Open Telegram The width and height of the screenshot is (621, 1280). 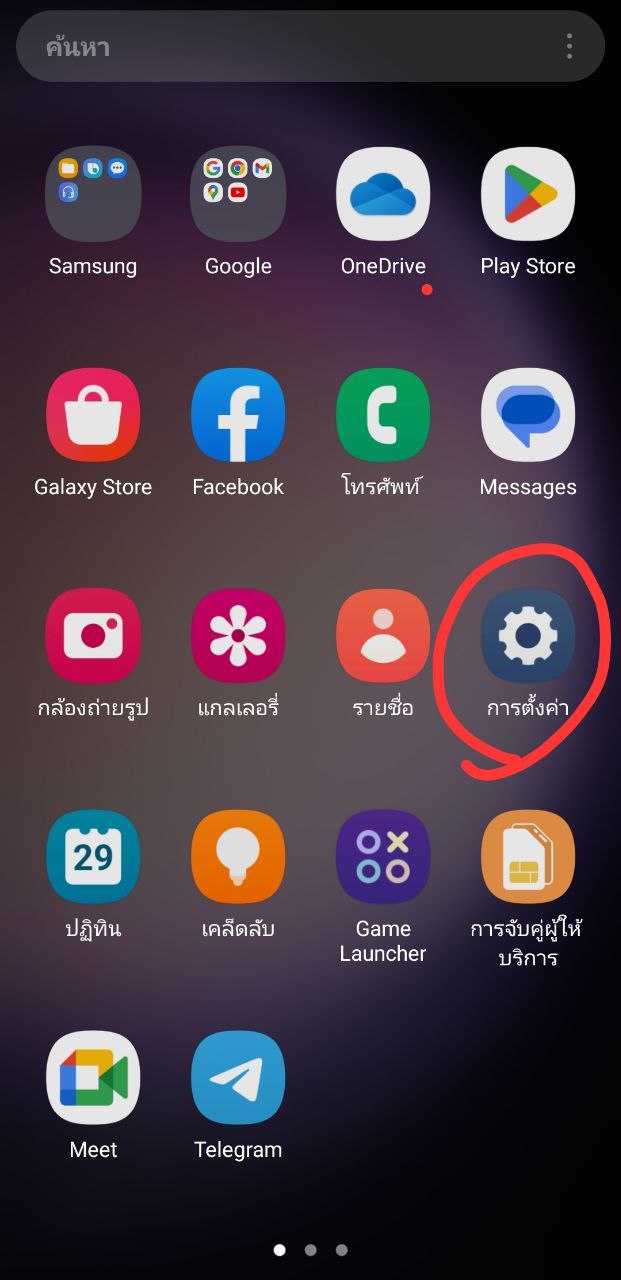238,1078
